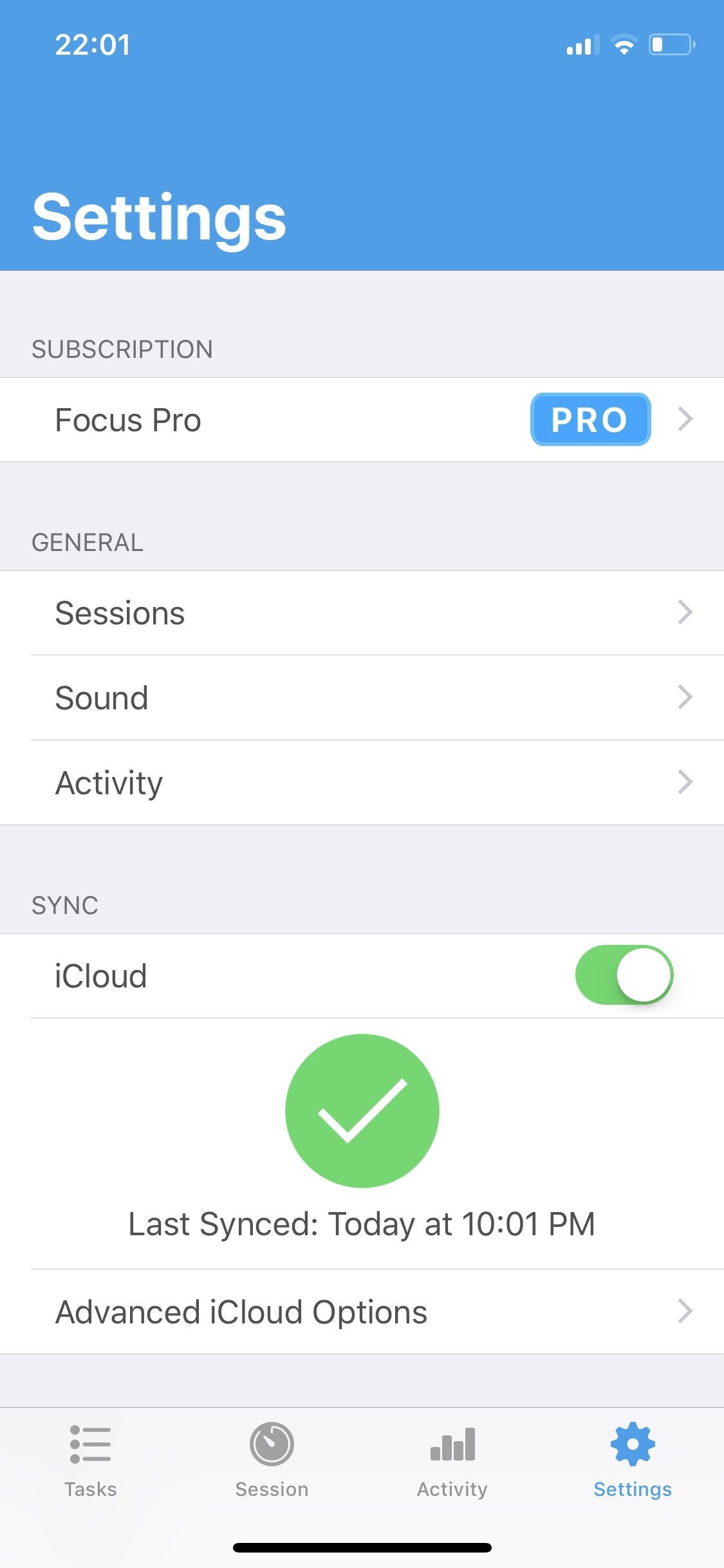Open Activity settings row
Screen dimensions: 724x1568
[x=362, y=783]
